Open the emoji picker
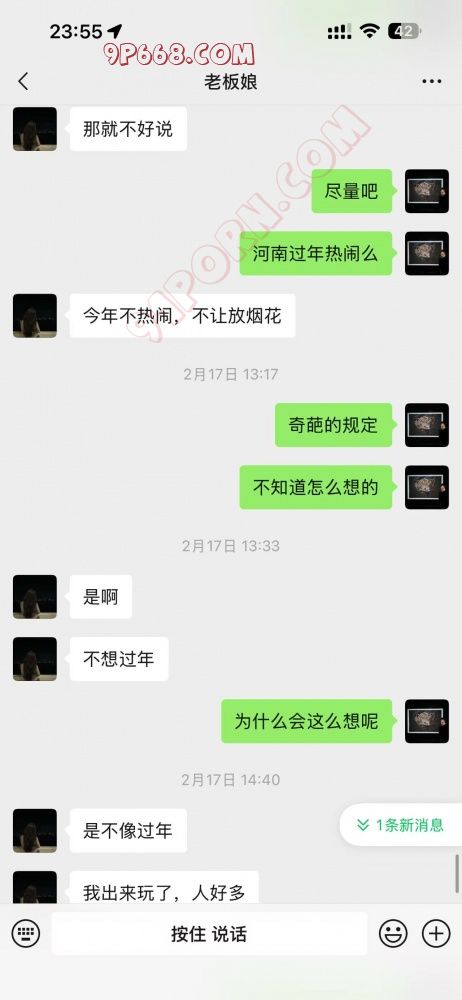Image resolution: width=462 pixels, height=1000 pixels. pyautogui.click(x=393, y=934)
